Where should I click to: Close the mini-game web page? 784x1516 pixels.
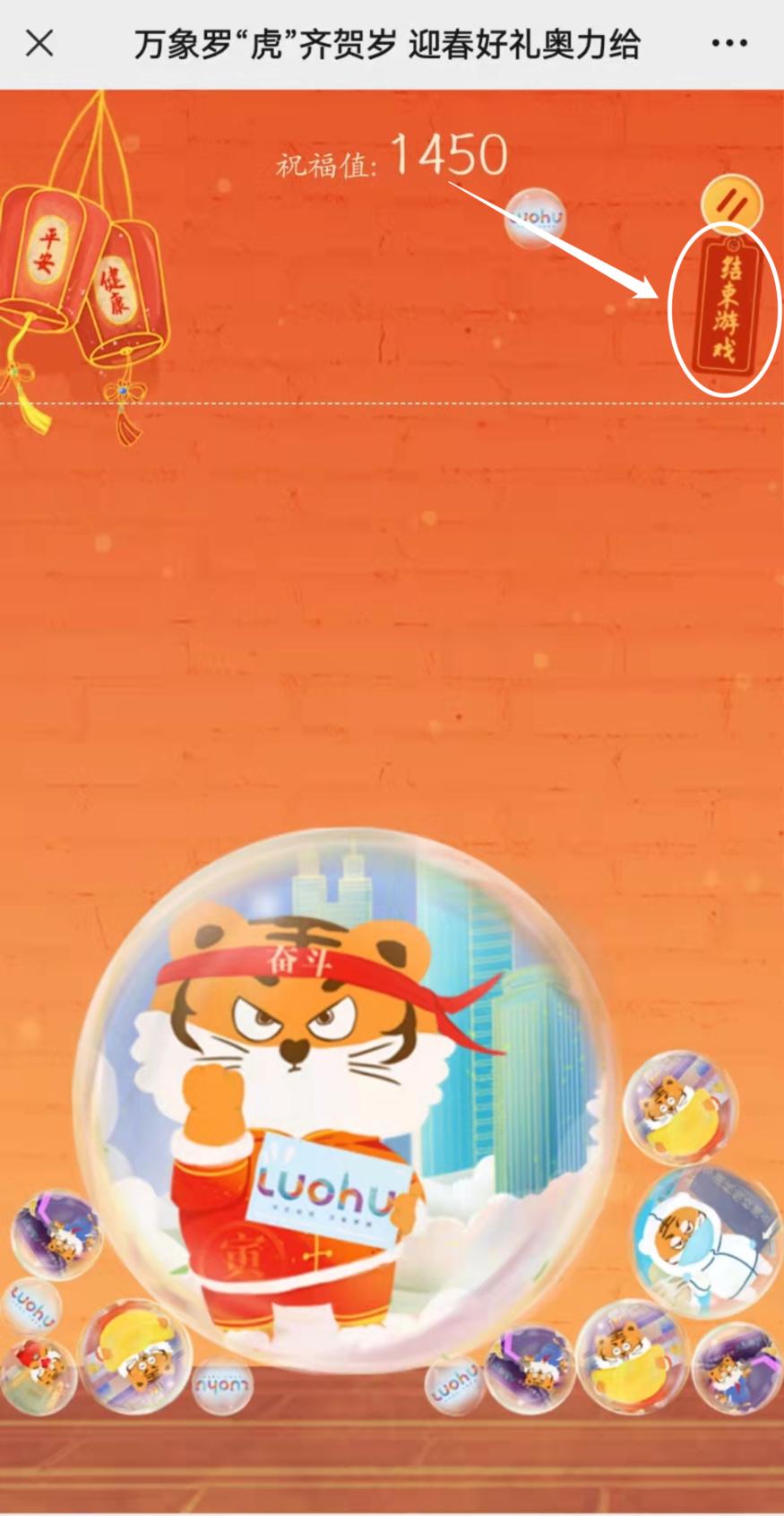(x=39, y=43)
